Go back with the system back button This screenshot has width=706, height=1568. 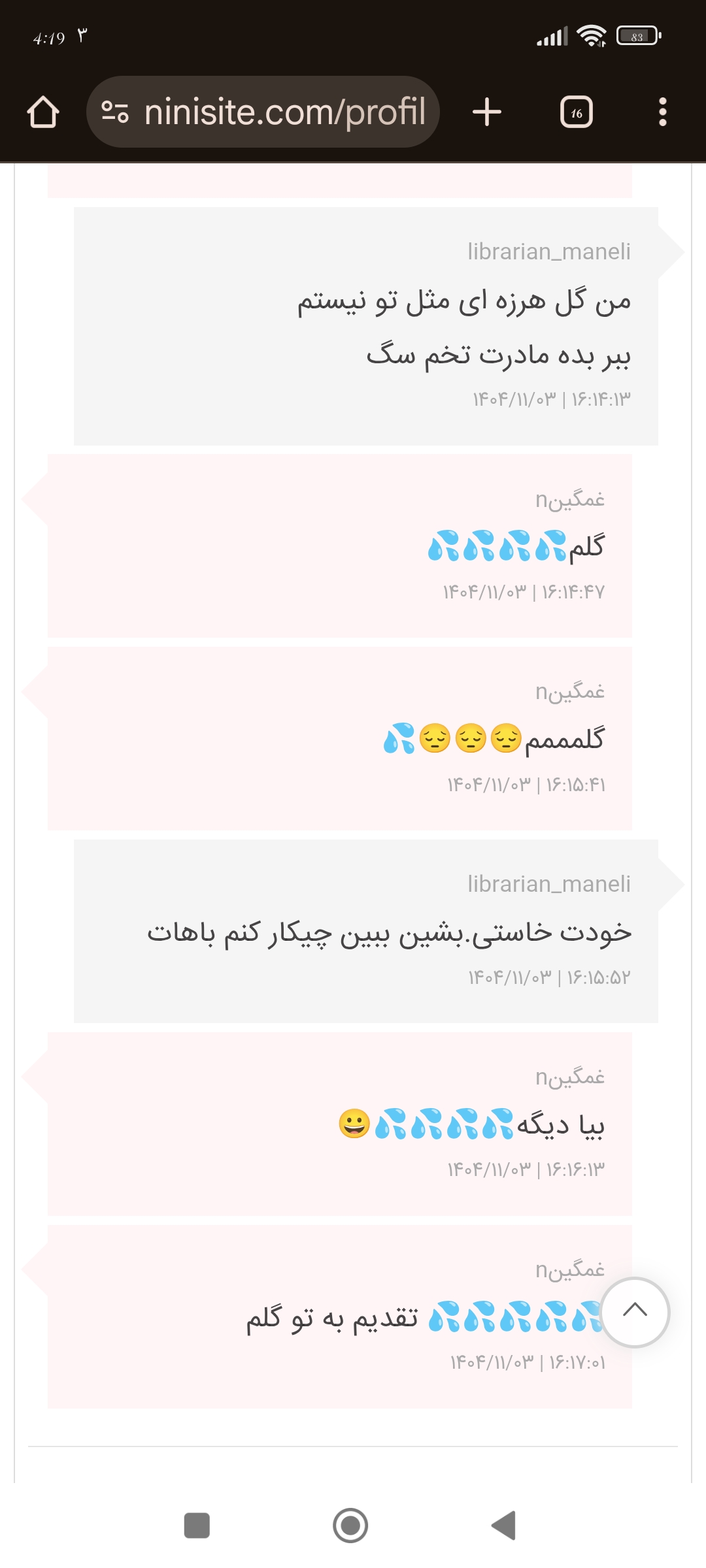point(504,1526)
